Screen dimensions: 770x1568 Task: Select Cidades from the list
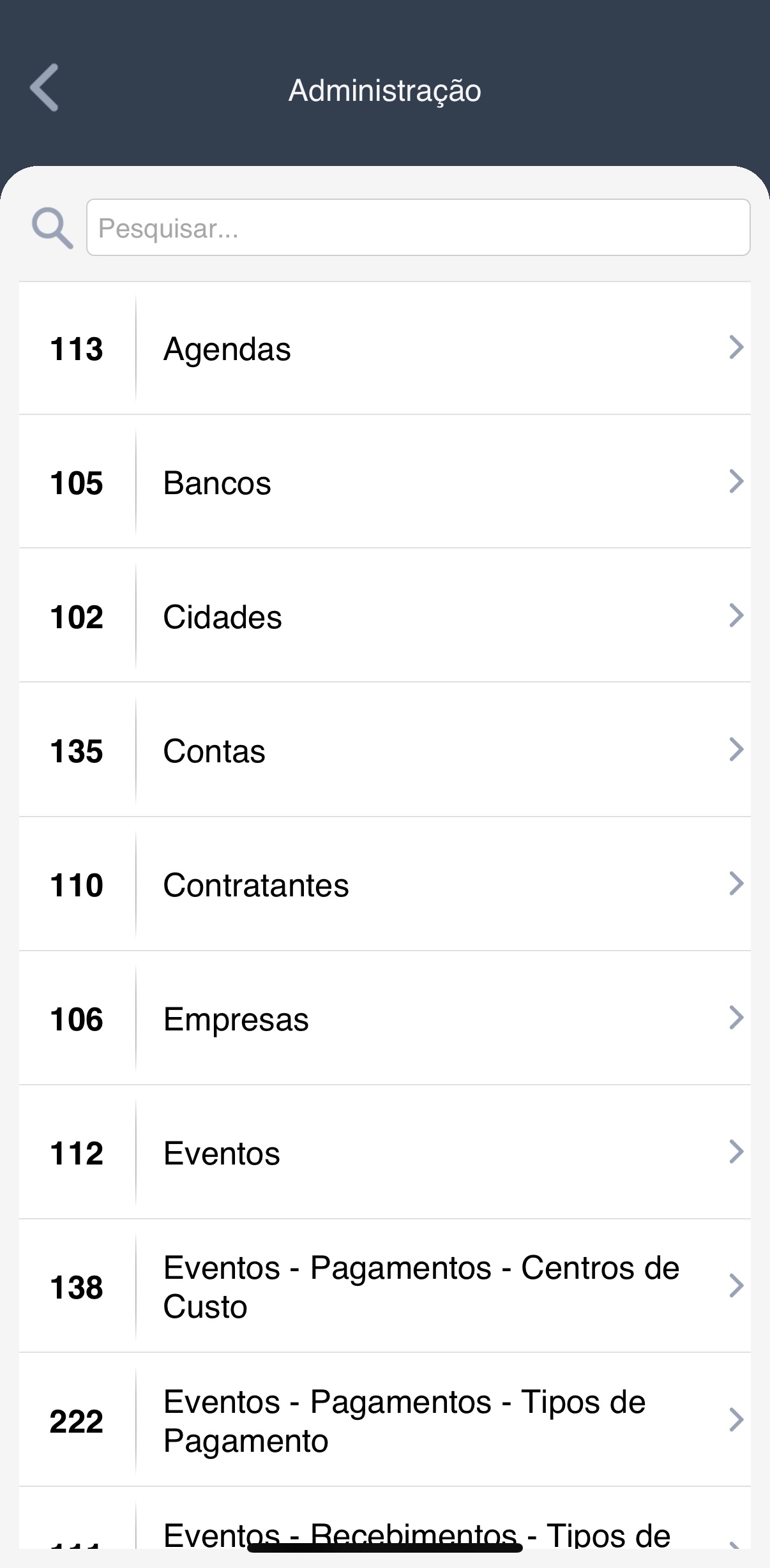click(384, 616)
